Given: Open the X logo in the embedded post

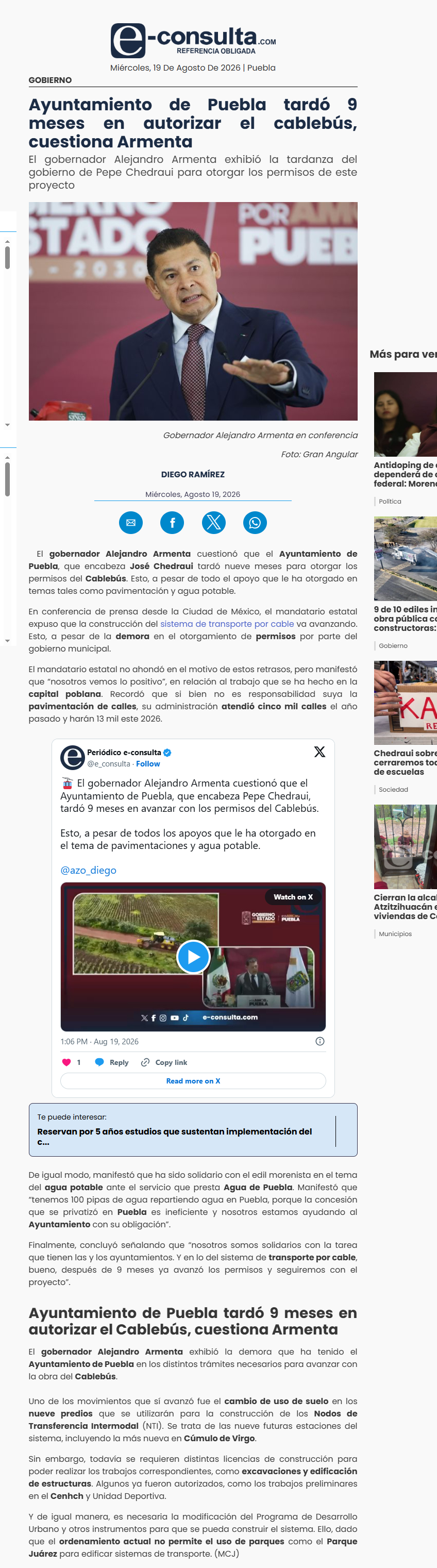Looking at the screenshot, I should (x=320, y=752).
